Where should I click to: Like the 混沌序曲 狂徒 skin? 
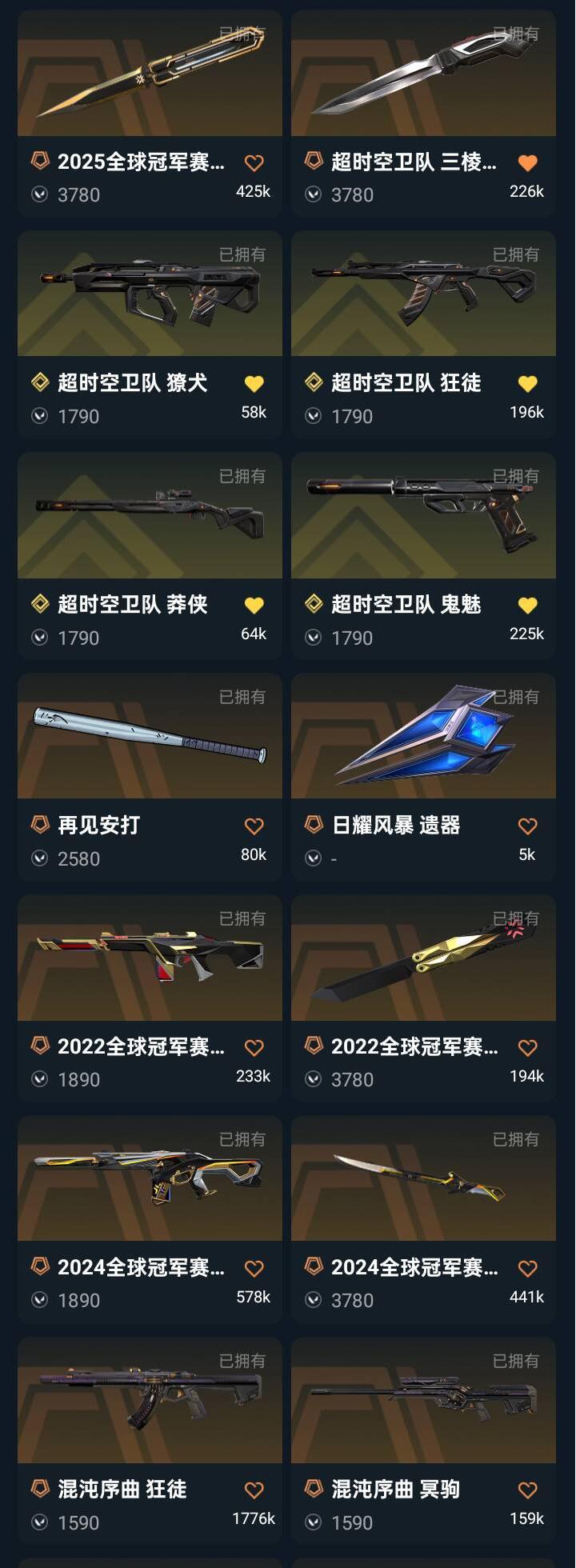point(254,1490)
